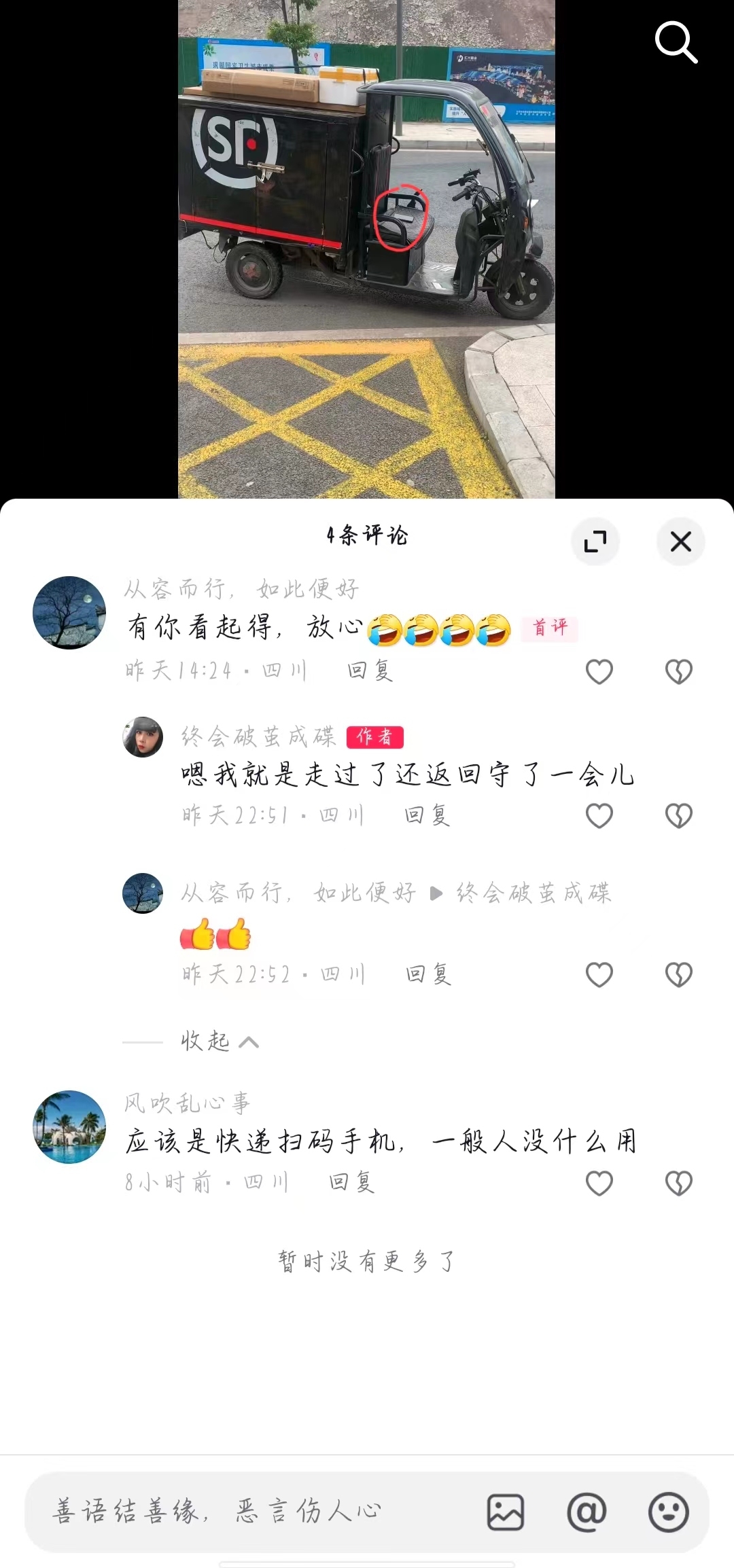Attach an image to your comment
Viewport: 734px width, 1568px height.
[x=505, y=1512]
